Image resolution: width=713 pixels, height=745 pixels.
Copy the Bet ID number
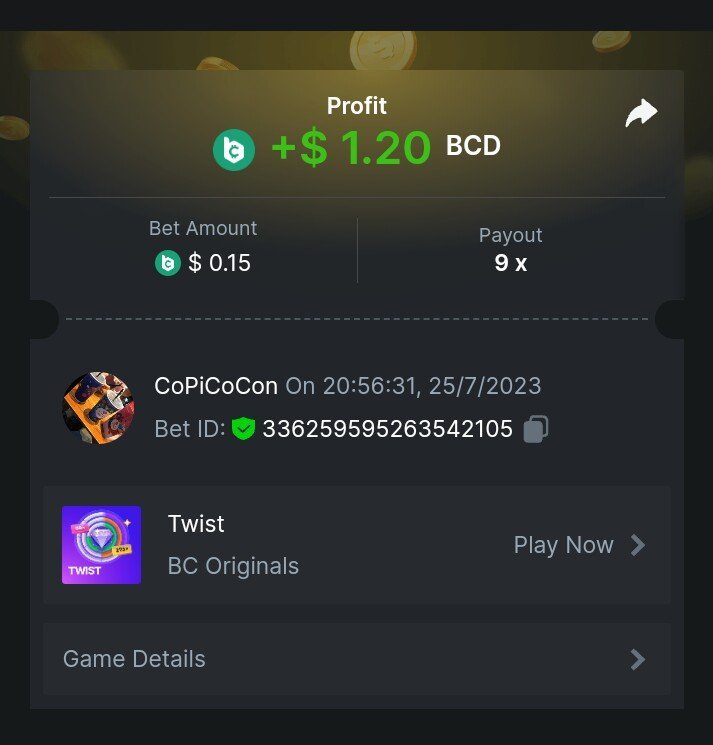coord(535,430)
